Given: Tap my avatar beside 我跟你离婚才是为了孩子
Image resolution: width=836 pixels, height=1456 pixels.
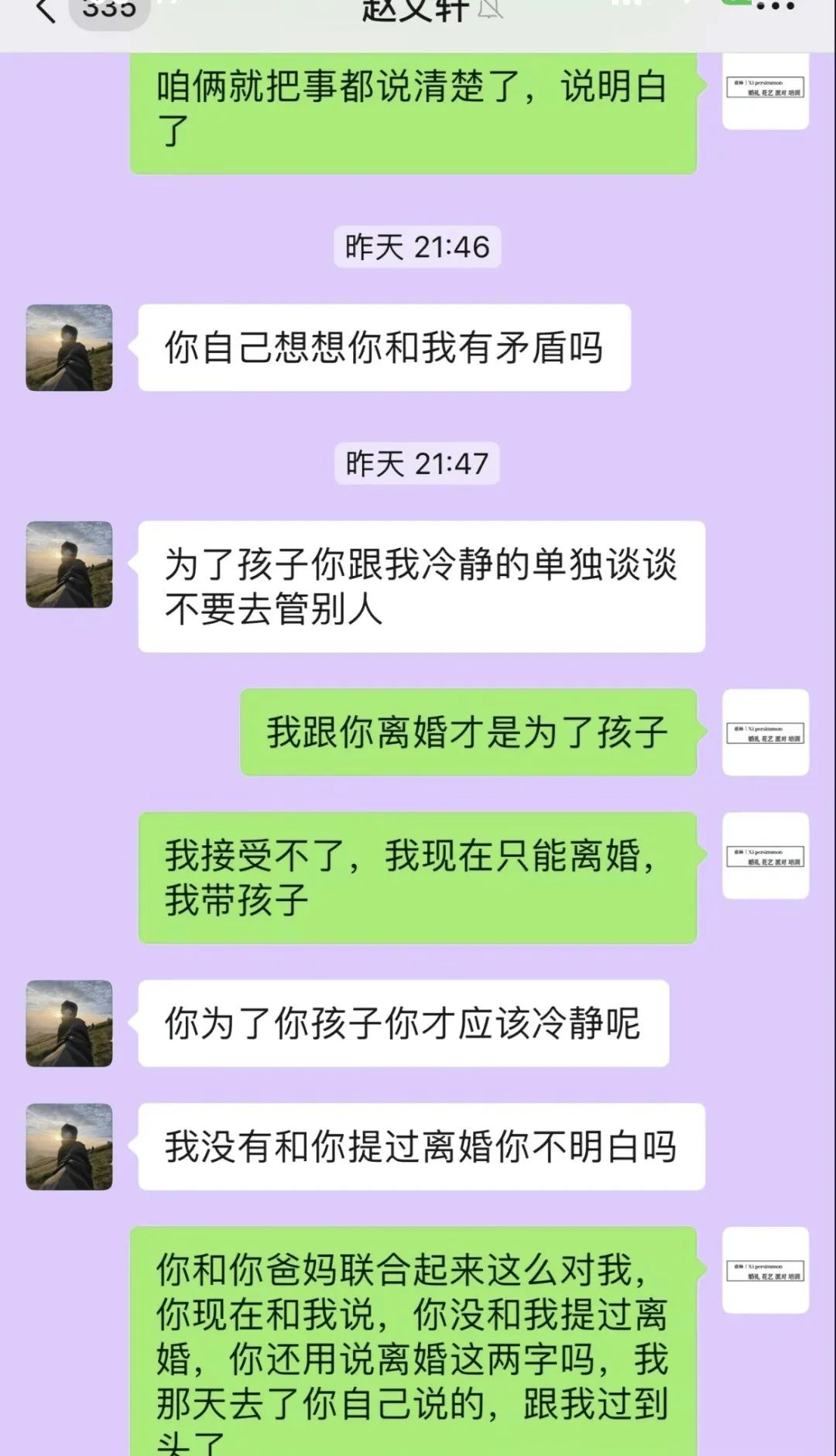Looking at the screenshot, I should point(765,732).
